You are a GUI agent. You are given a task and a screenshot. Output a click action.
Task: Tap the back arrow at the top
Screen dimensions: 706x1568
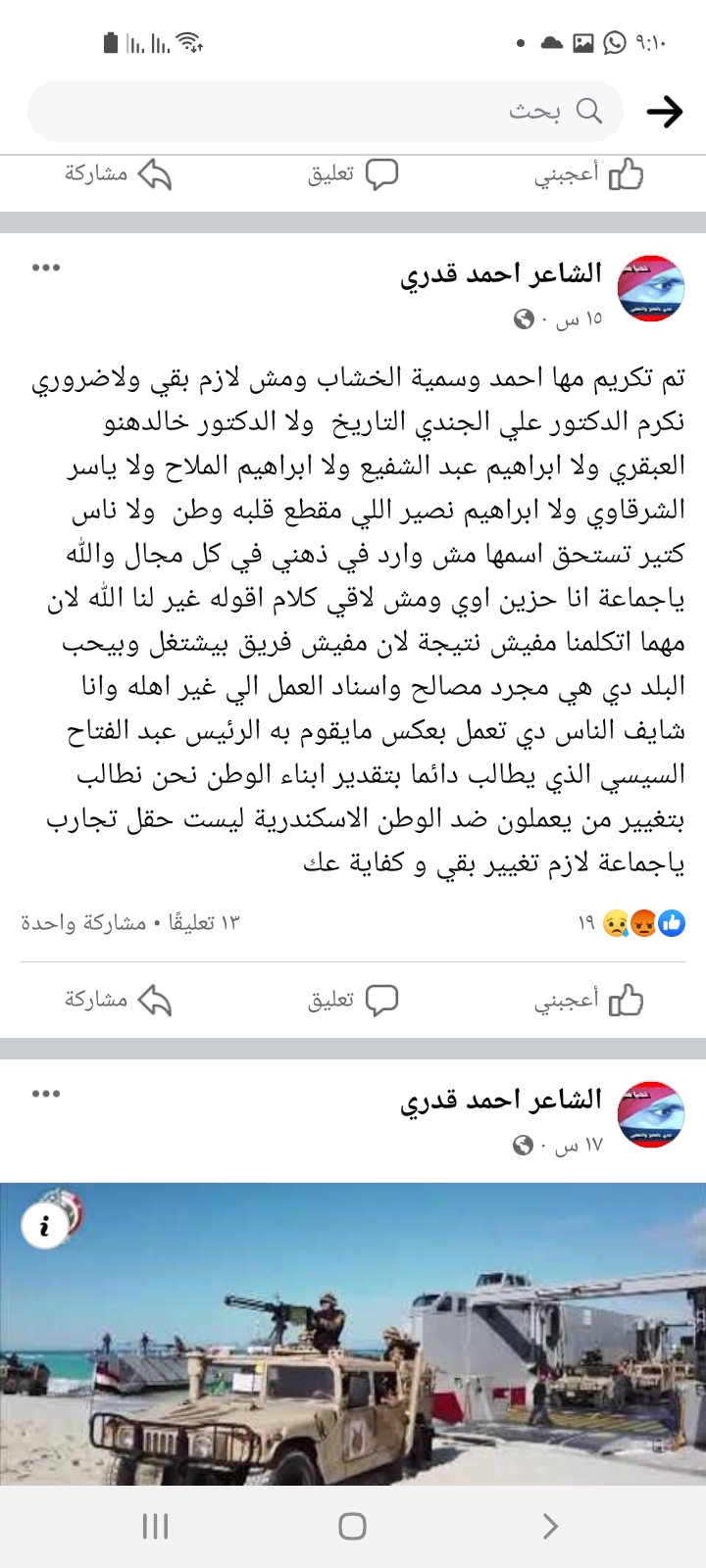click(667, 111)
